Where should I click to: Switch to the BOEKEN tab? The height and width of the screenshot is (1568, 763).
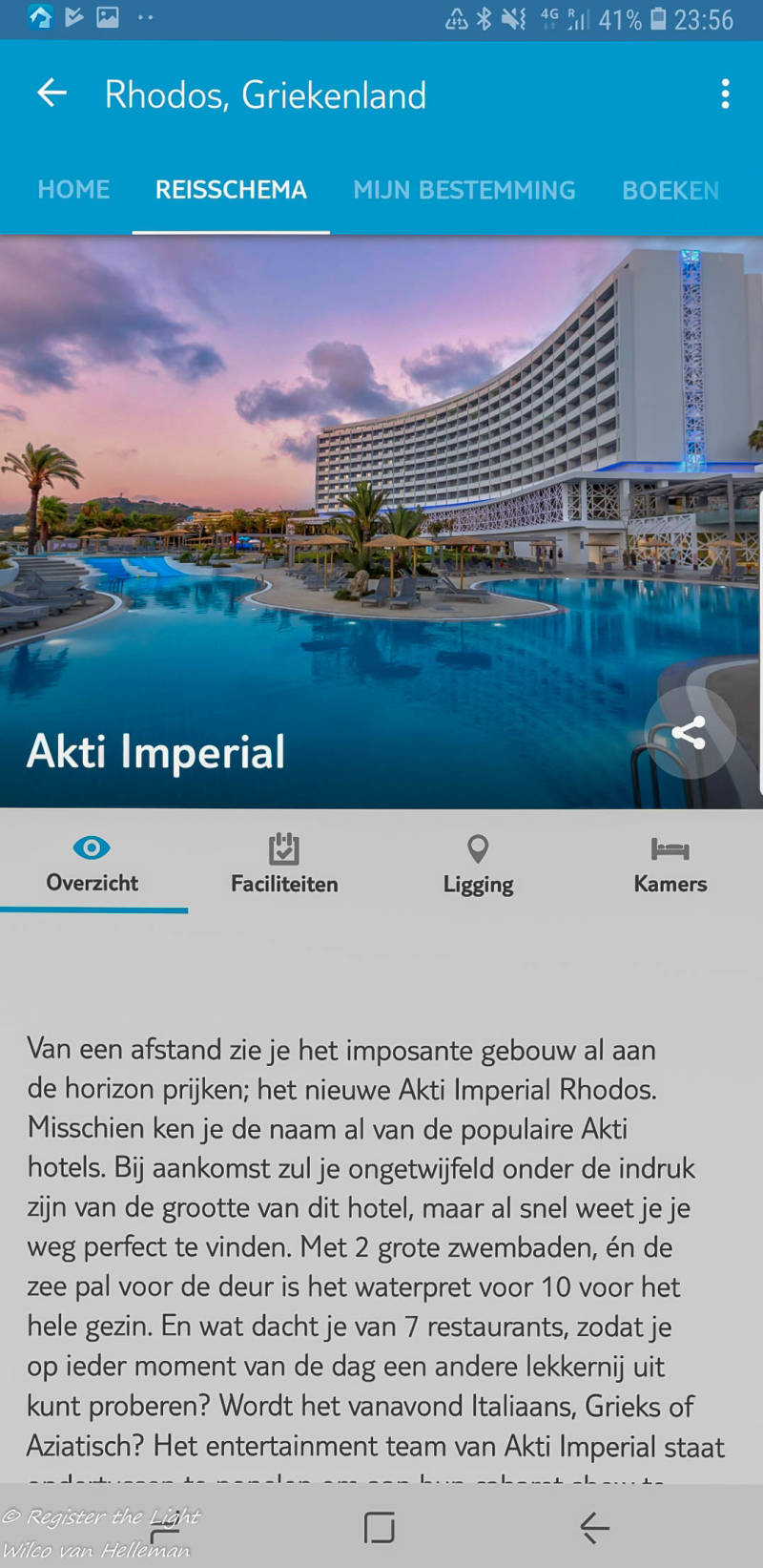pos(670,190)
